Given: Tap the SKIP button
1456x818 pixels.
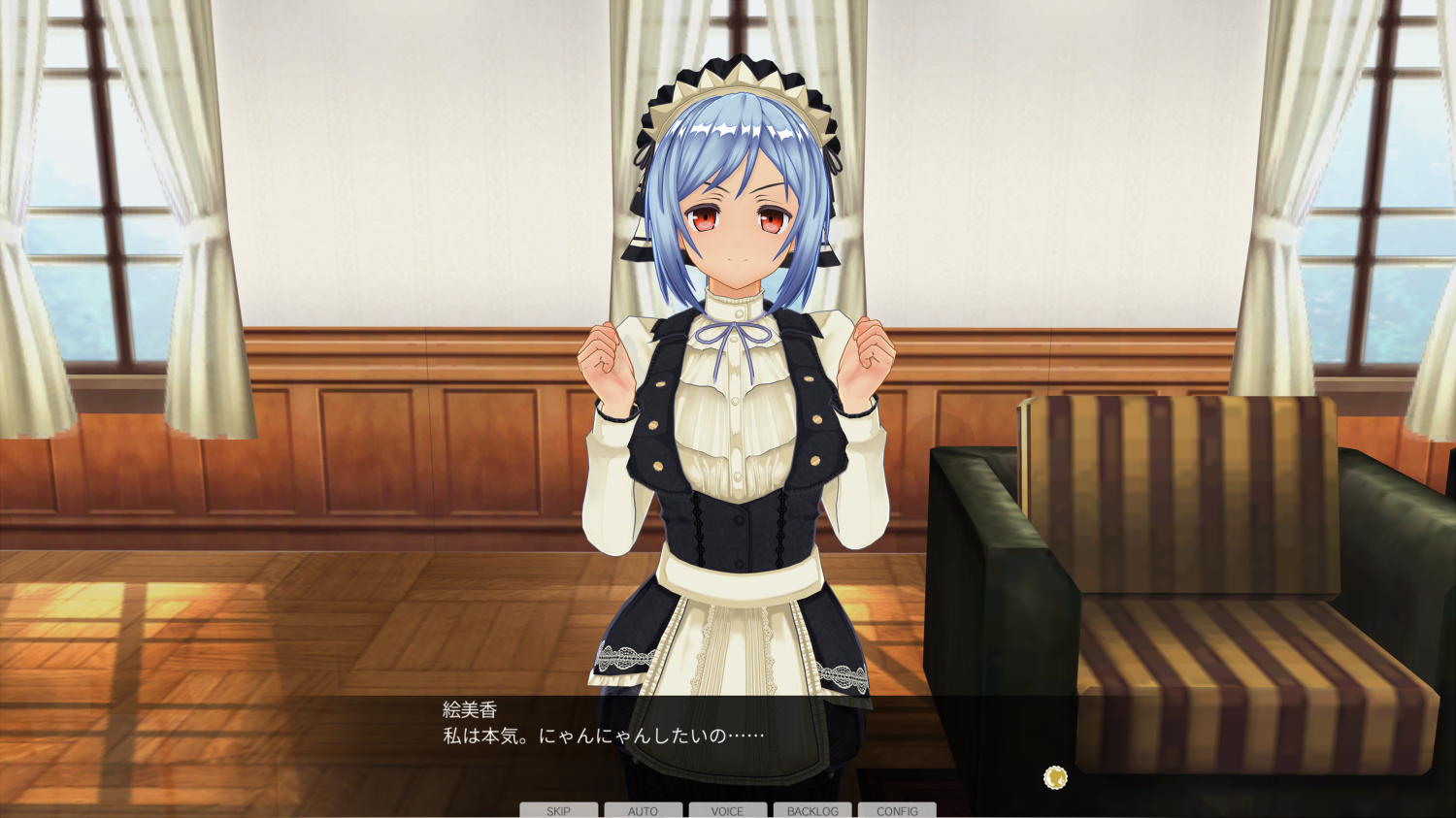Looking at the screenshot, I should point(558,810).
